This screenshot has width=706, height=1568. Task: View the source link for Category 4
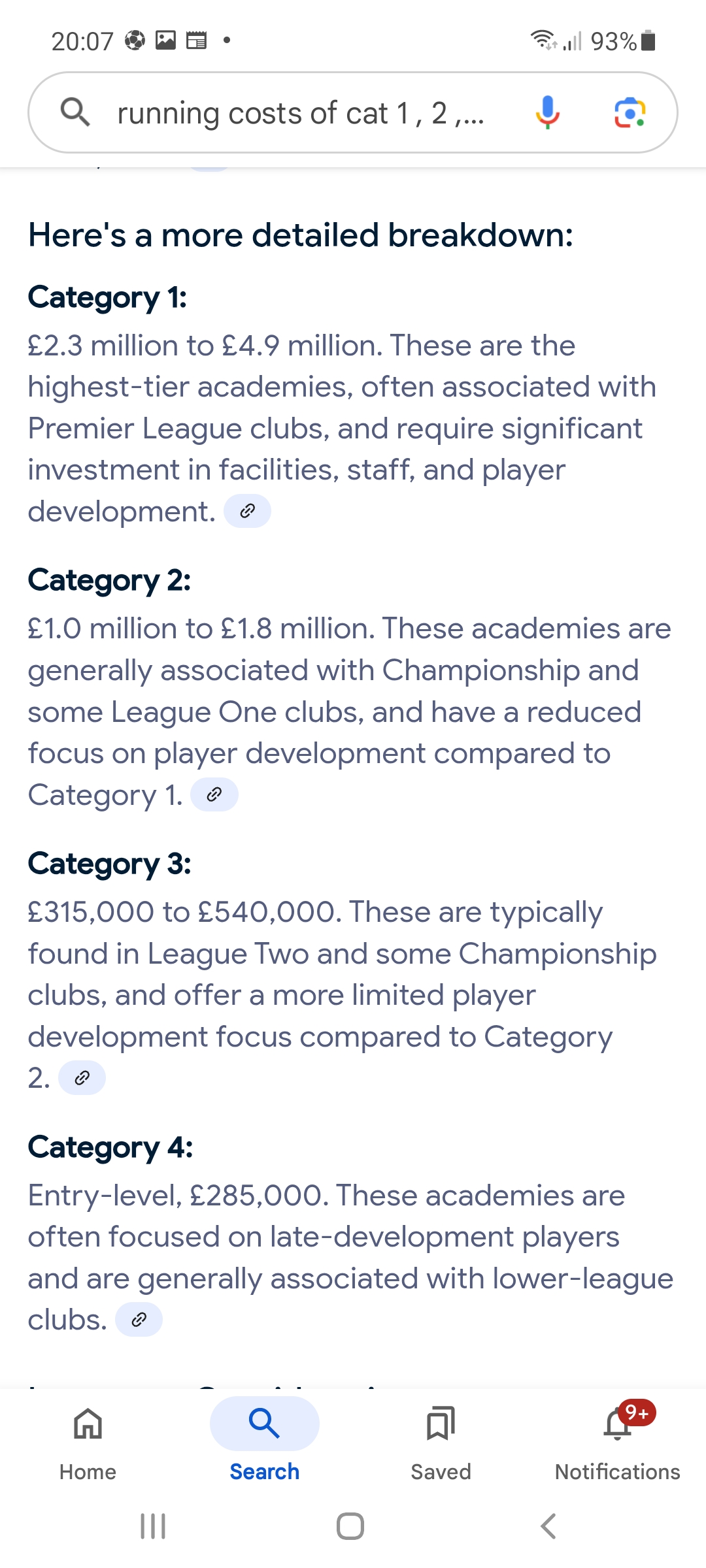point(139,1320)
